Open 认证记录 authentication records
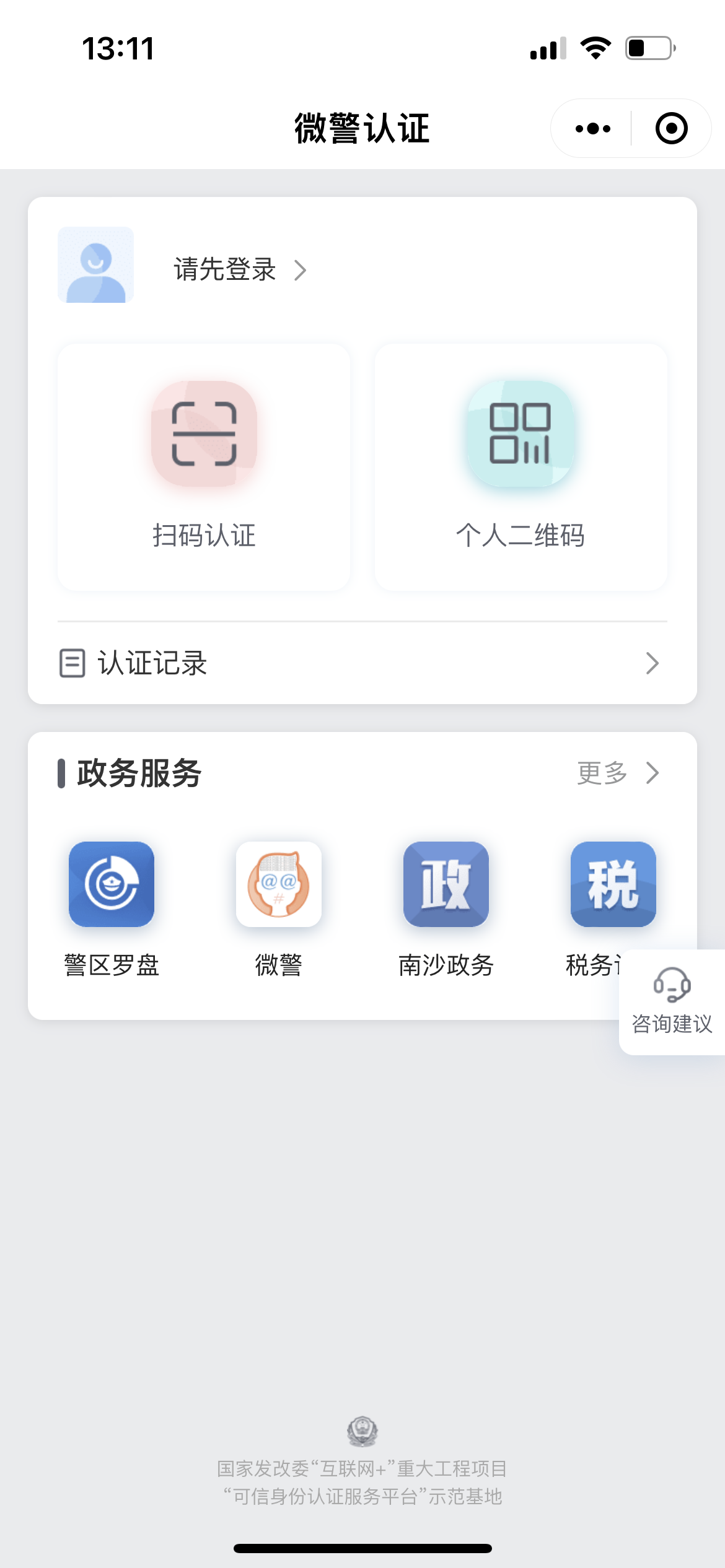This screenshot has width=725, height=1568. [362, 663]
